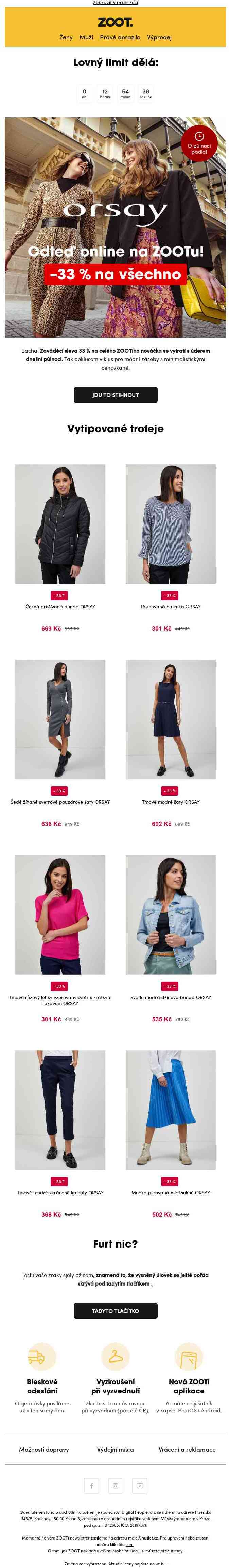Viewport: 229px width, 1568px height.
Task: View Šedé žíhané svetrové pouzdrové šaty
Action: [60, 719]
